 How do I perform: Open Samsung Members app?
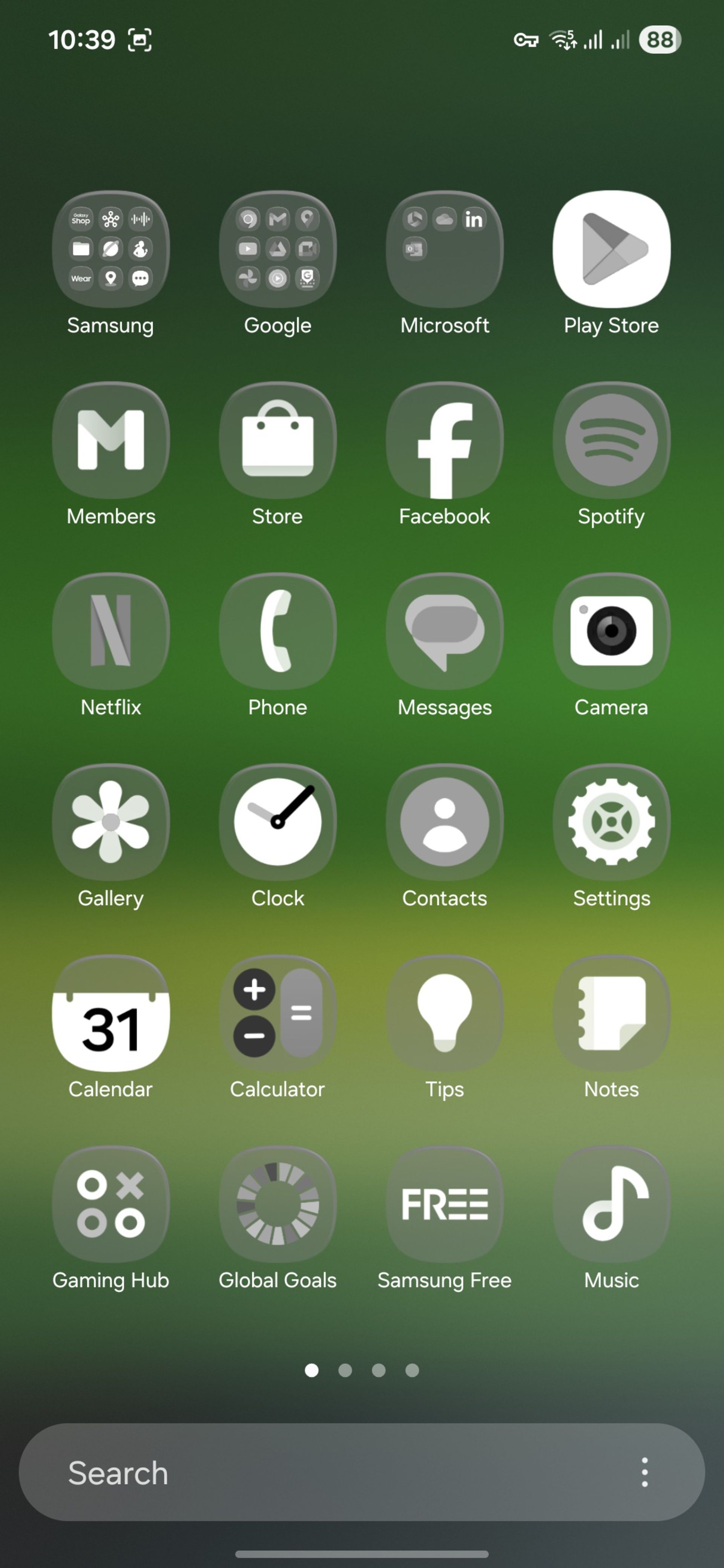click(111, 440)
